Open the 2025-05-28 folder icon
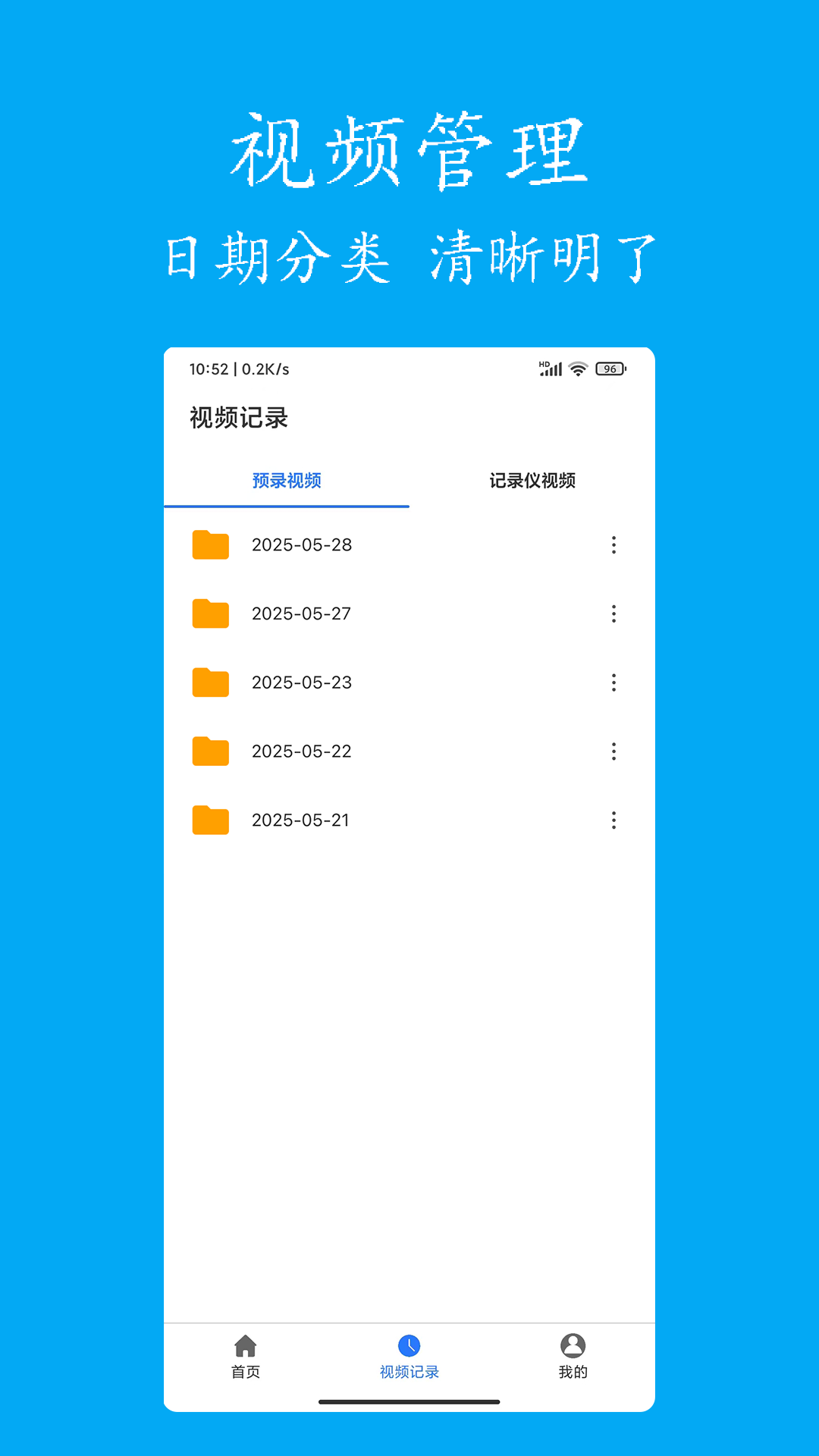Screen dimensions: 819x1456 pos(210,545)
